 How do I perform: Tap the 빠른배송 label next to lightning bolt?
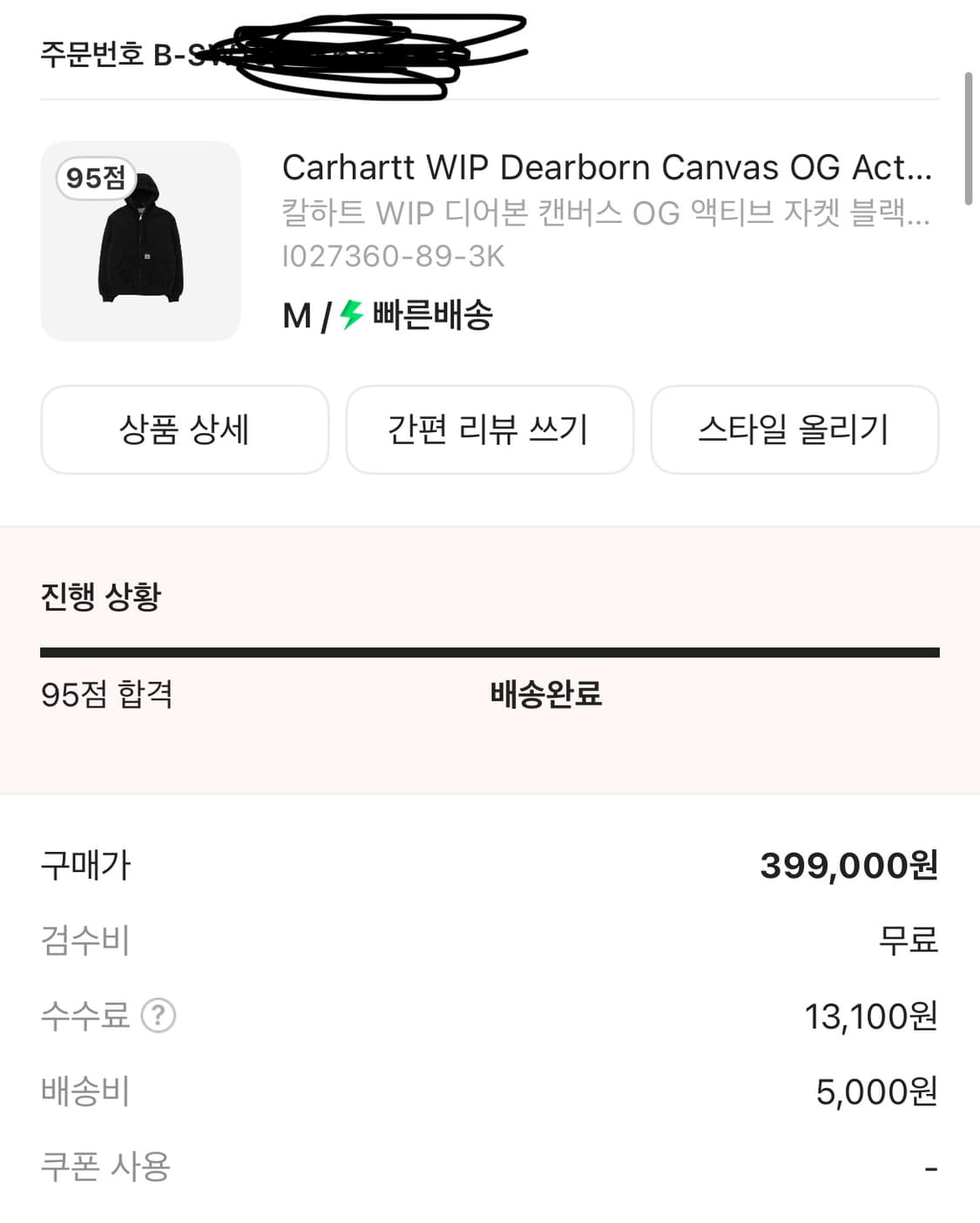pyautogui.click(x=427, y=318)
